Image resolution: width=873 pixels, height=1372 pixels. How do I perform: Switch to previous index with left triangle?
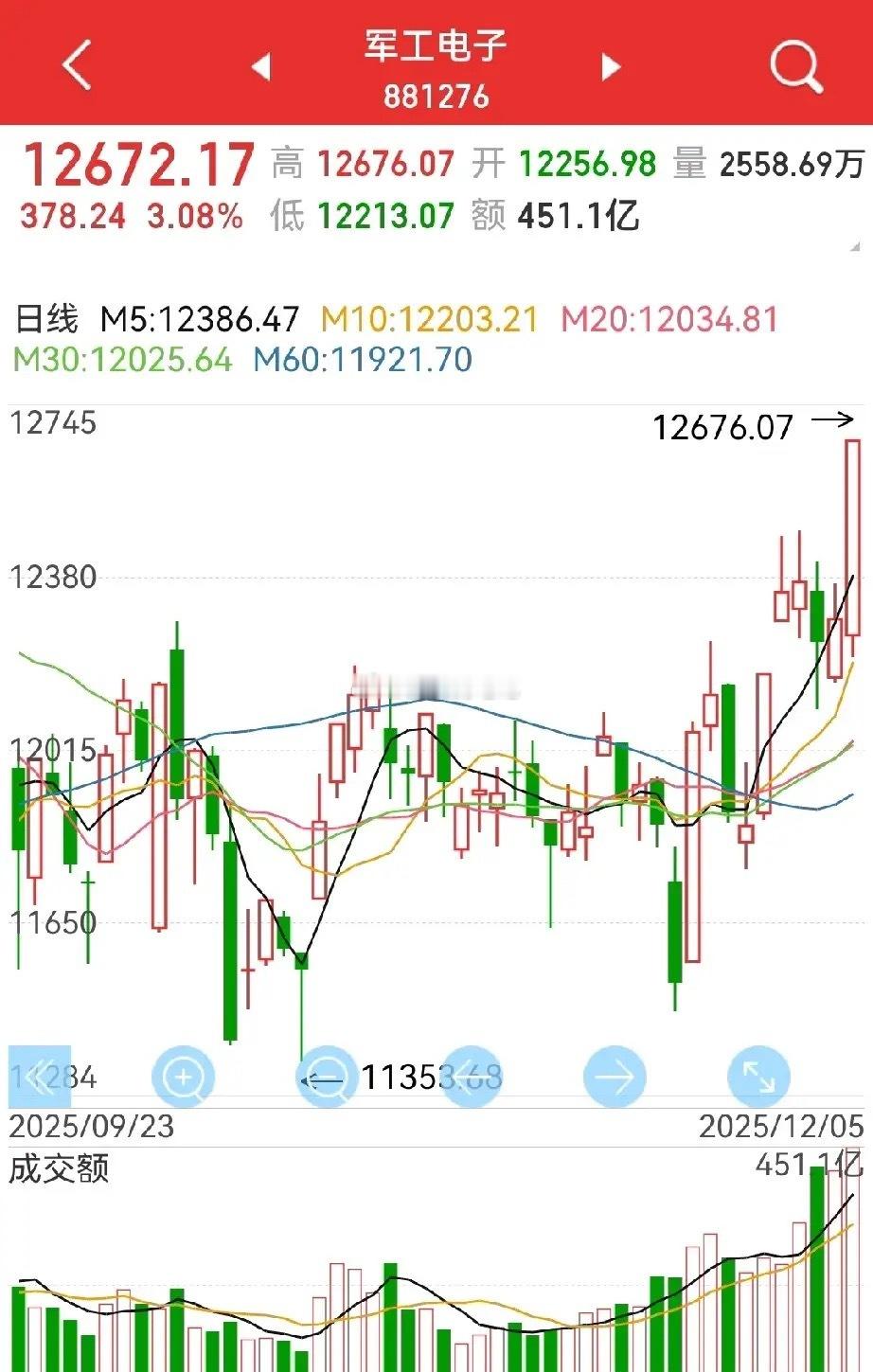(262, 64)
